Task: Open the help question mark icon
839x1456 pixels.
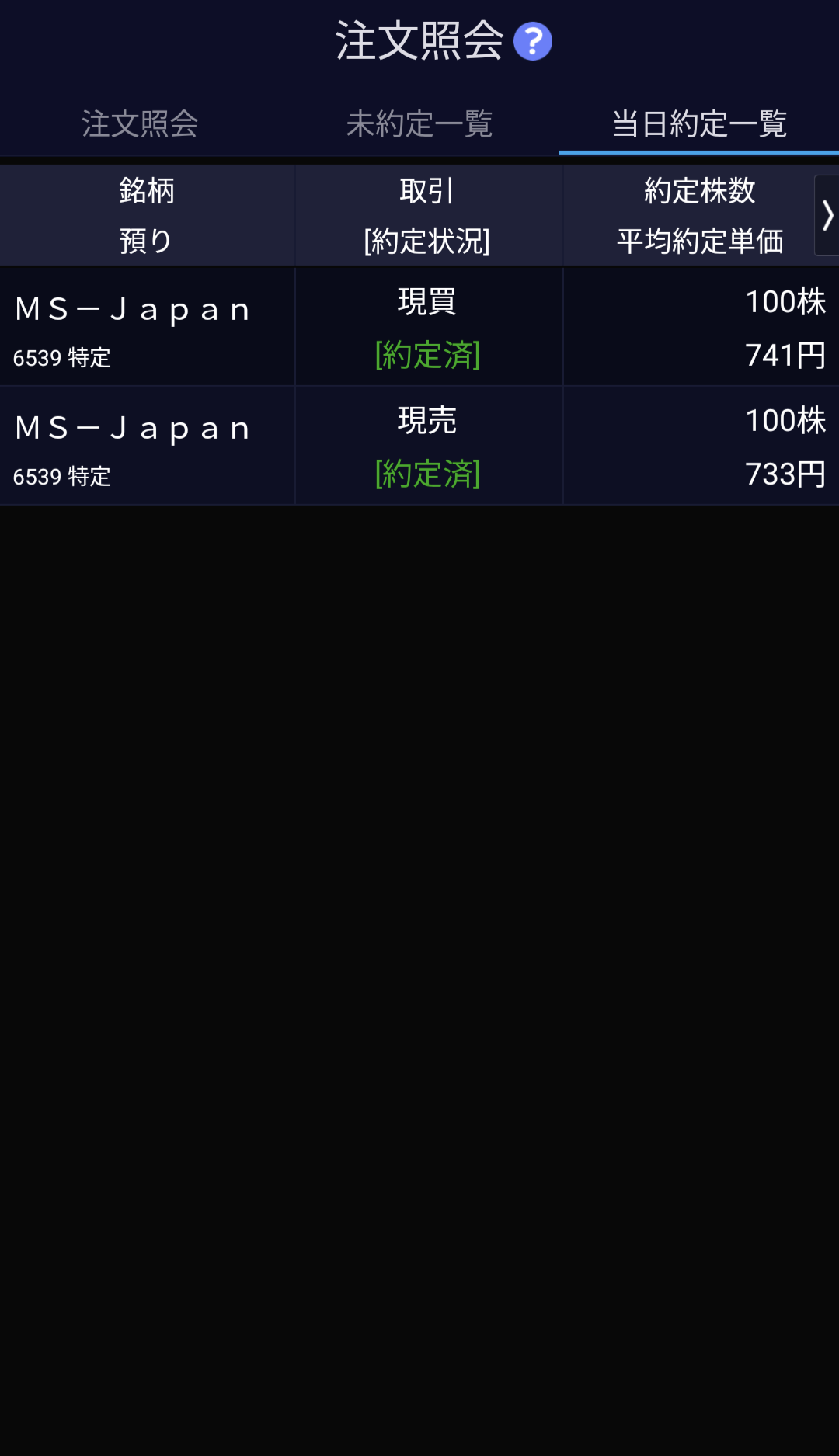Action: pyautogui.click(x=533, y=42)
